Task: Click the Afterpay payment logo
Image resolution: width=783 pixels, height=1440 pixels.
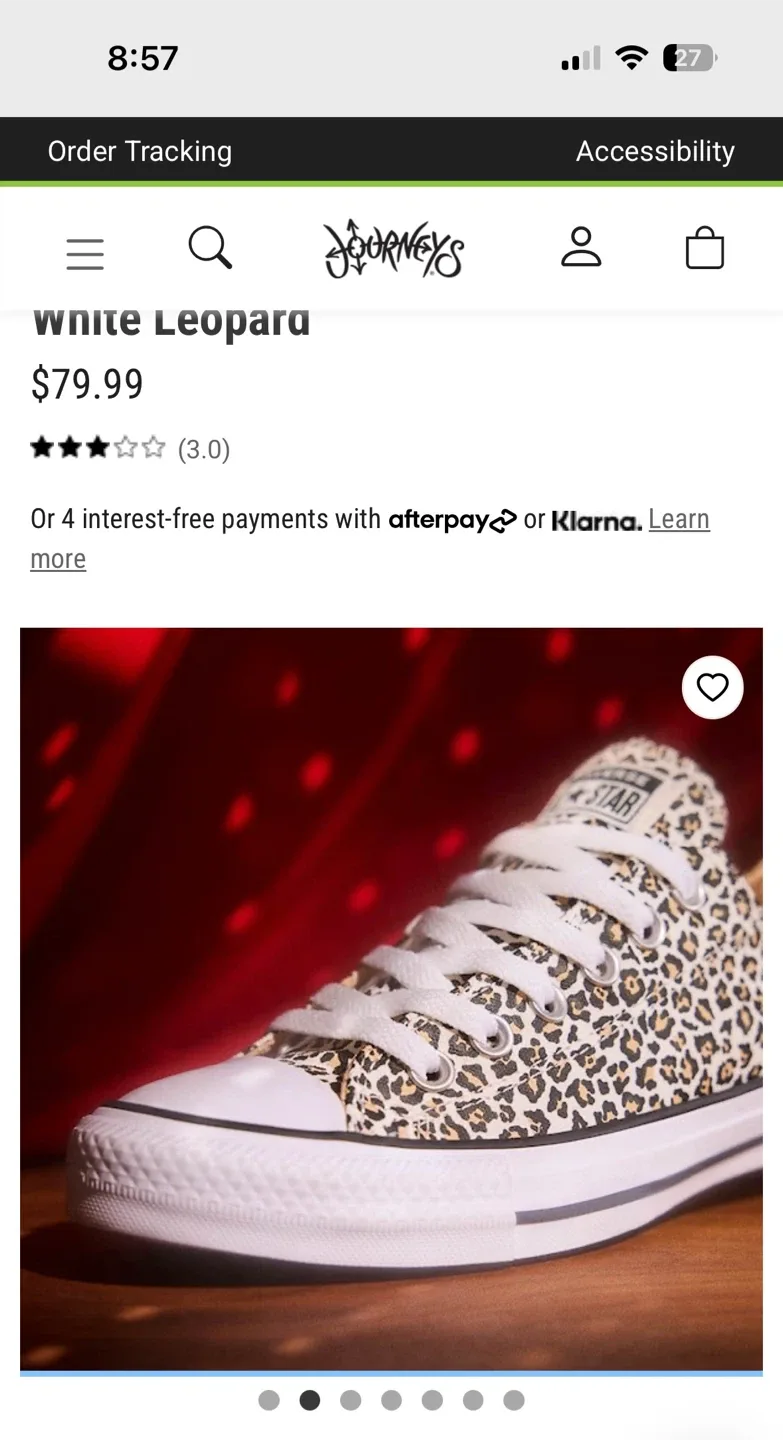Action: (x=452, y=519)
